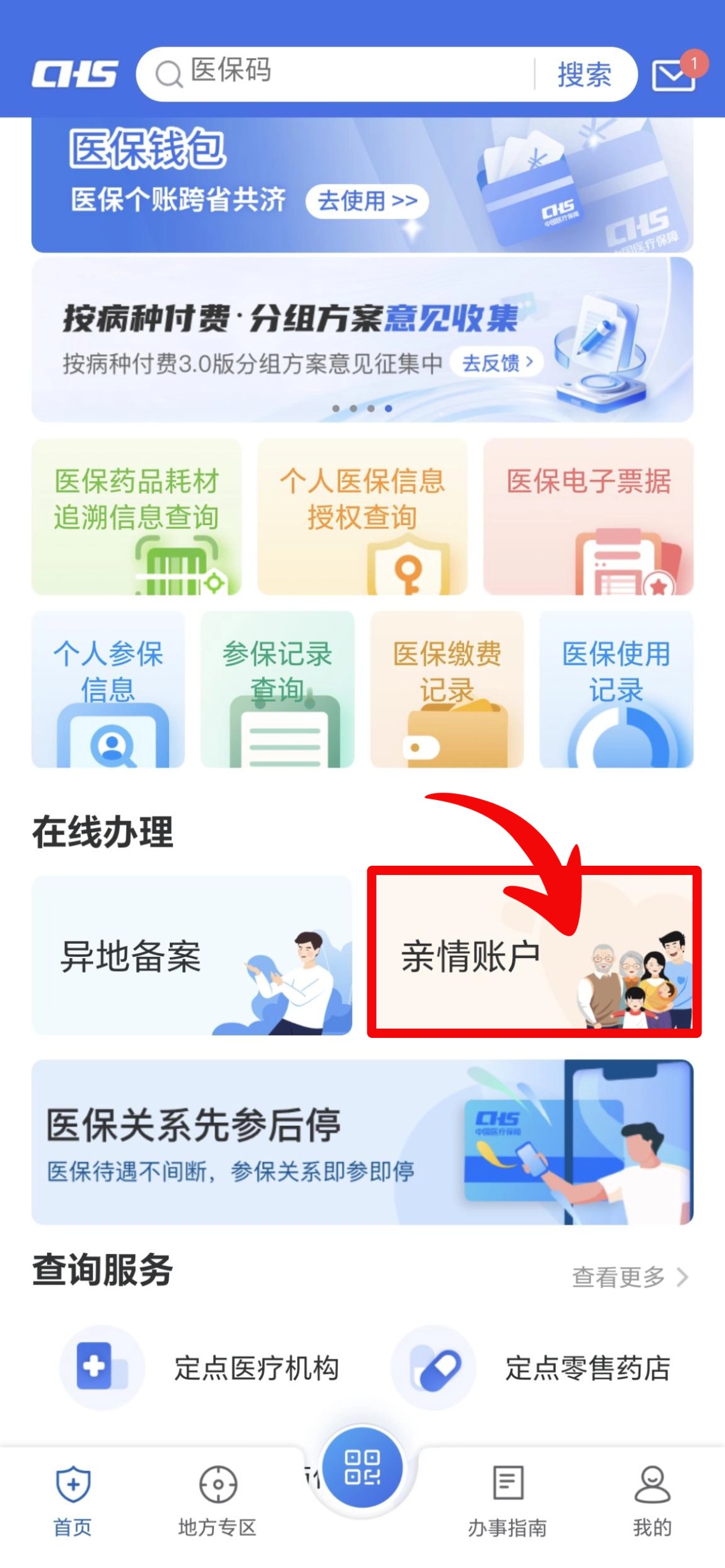The width and height of the screenshot is (725, 1568).
Task: View 个人参保信息 card
Action: [108, 689]
